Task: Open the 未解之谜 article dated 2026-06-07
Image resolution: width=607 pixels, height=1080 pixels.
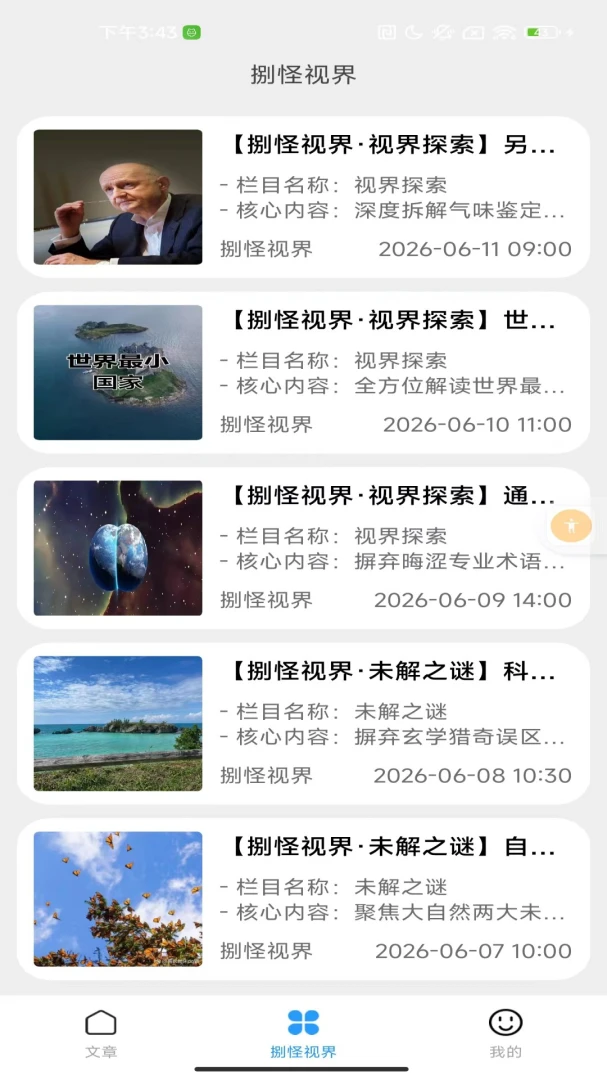Action: click(x=303, y=899)
